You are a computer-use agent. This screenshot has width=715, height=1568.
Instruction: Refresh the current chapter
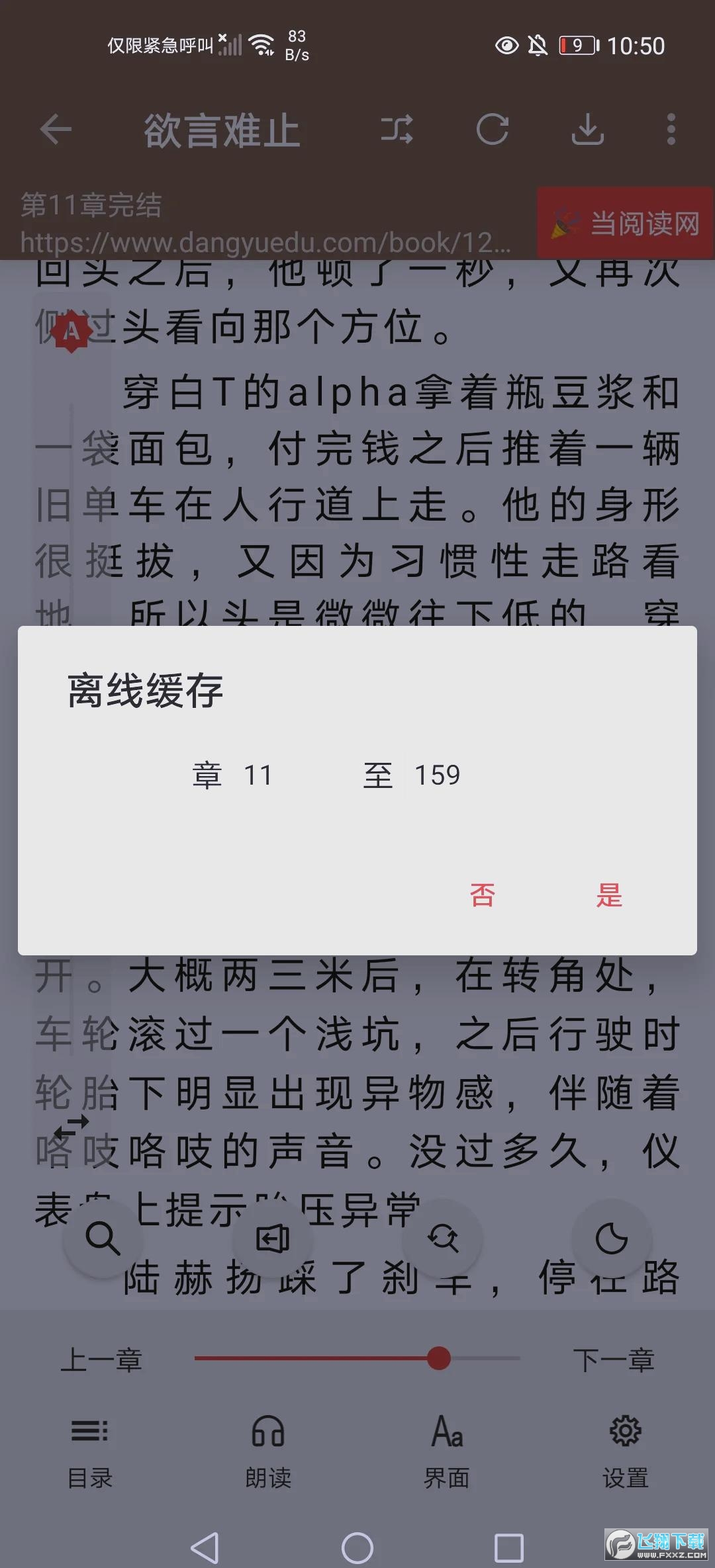point(493,129)
